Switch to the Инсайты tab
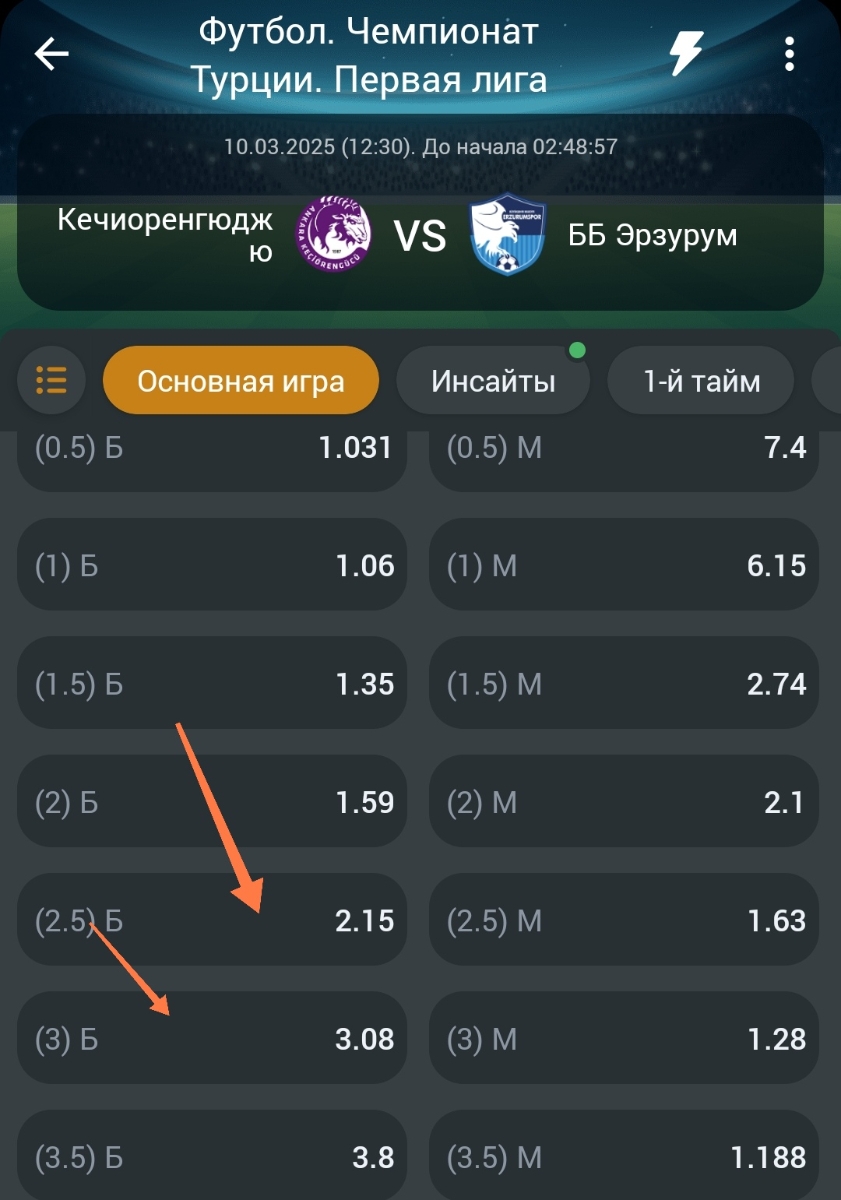841x1200 pixels. (x=493, y=381)
